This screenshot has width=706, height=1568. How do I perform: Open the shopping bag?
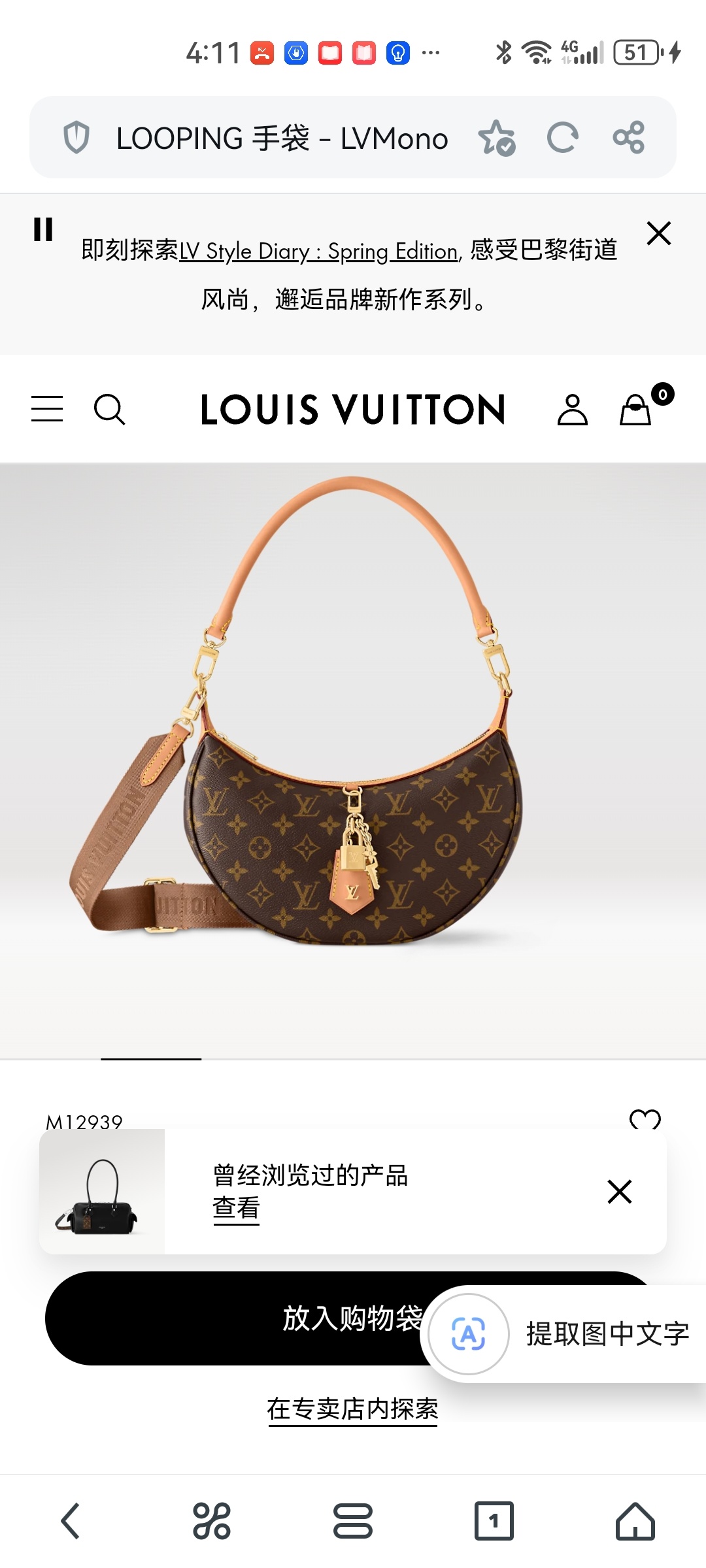click(x=636, y=410)
